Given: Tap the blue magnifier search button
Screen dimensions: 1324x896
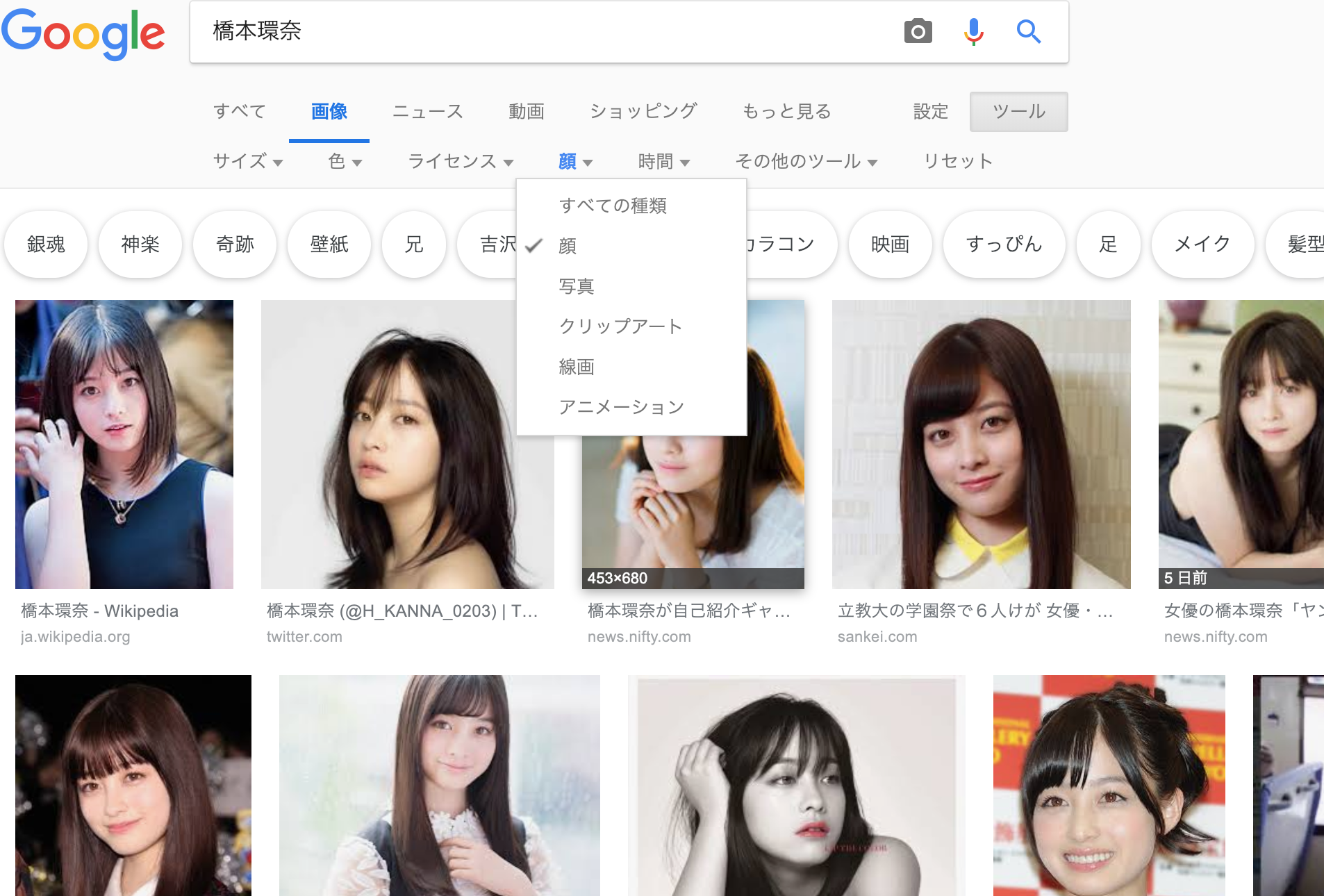Looking at the screenshot, I should [x=1028, y=31].
